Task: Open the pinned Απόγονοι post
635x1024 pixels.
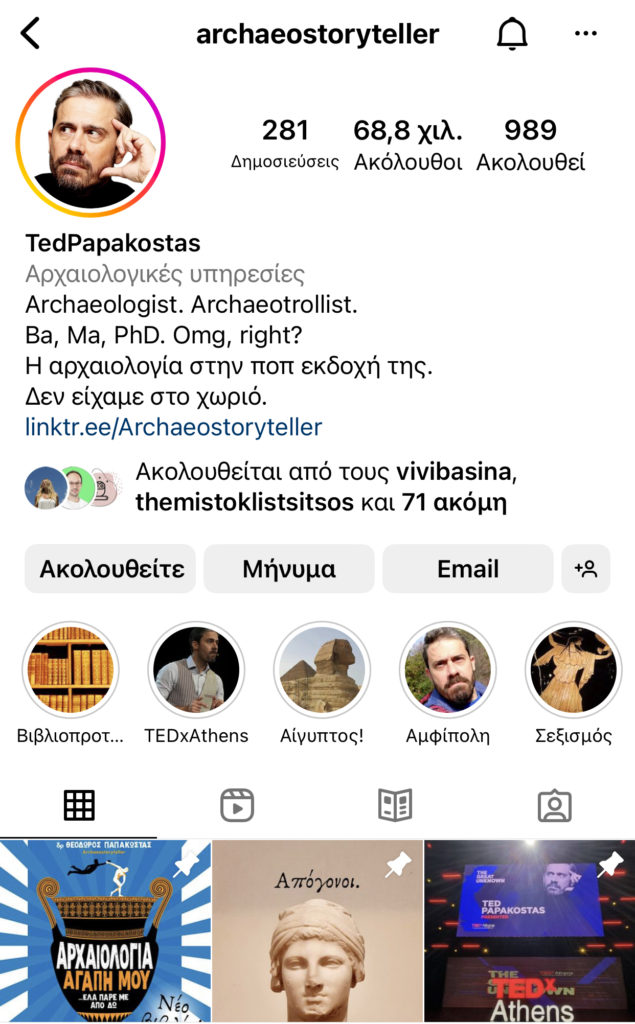Action: (317, 930)
